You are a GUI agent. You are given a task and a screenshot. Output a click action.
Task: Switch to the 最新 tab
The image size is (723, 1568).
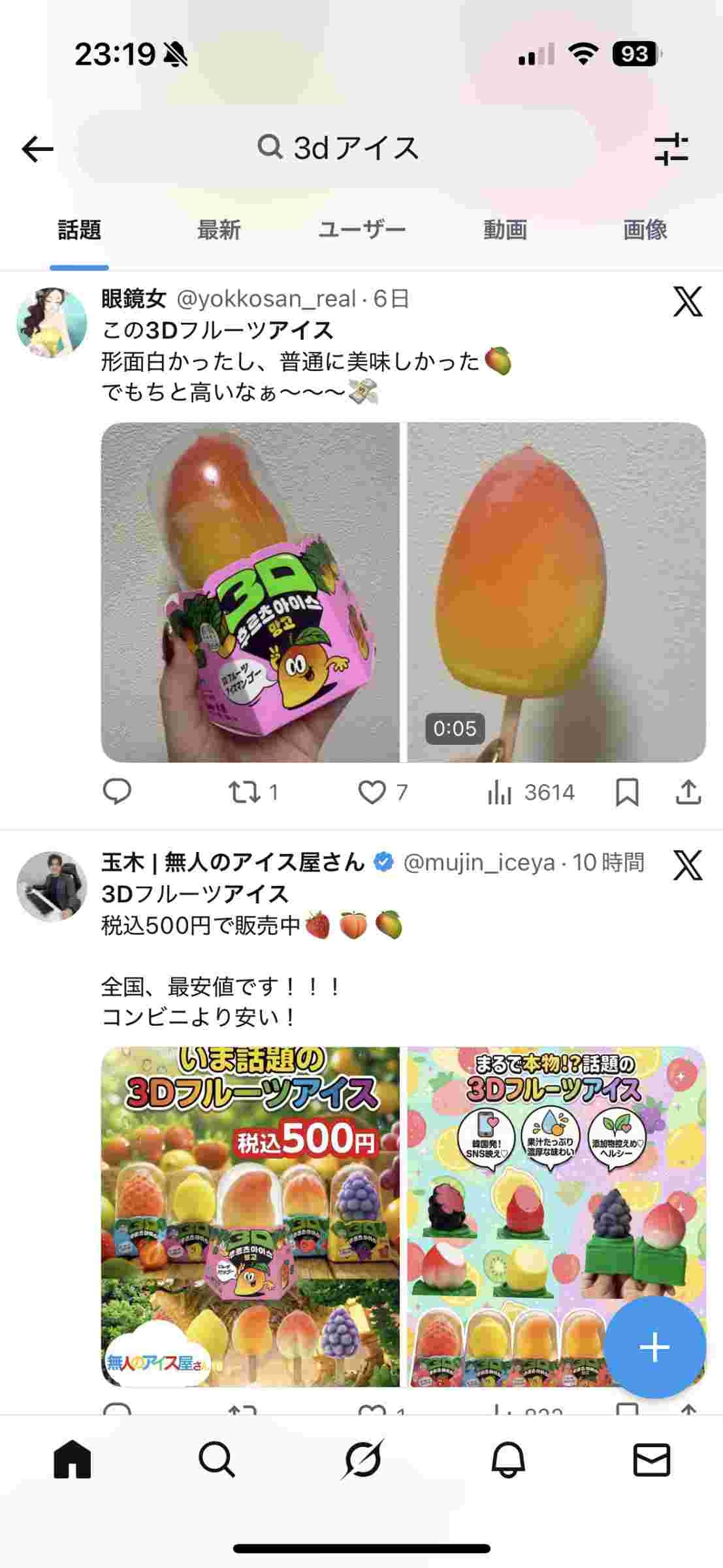219,230
